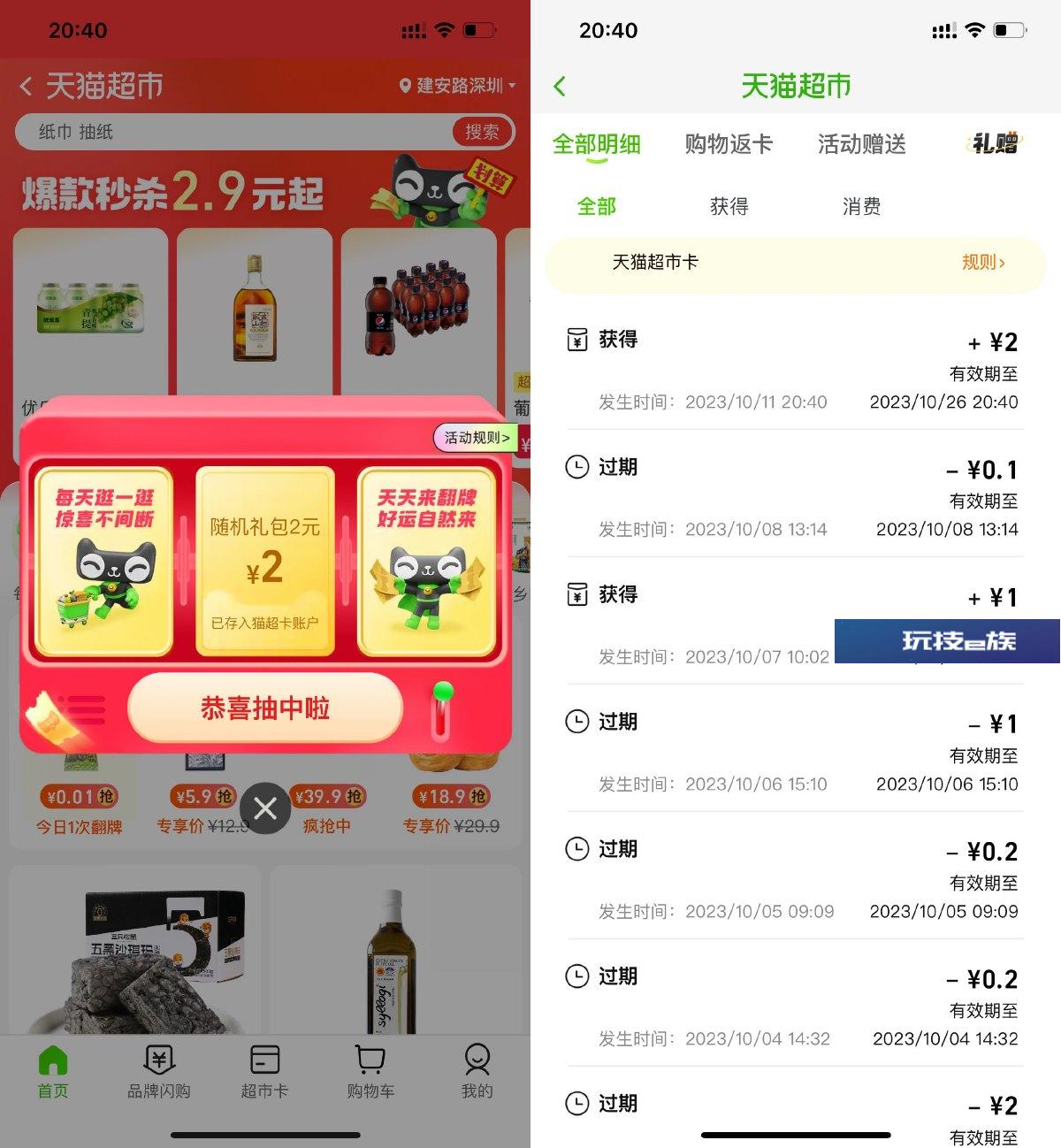This screenshot has height=1148, width=1061.
Task: Open 活动规则 in the prize popup
Action: pyautogui.click(x=476, y=438)
